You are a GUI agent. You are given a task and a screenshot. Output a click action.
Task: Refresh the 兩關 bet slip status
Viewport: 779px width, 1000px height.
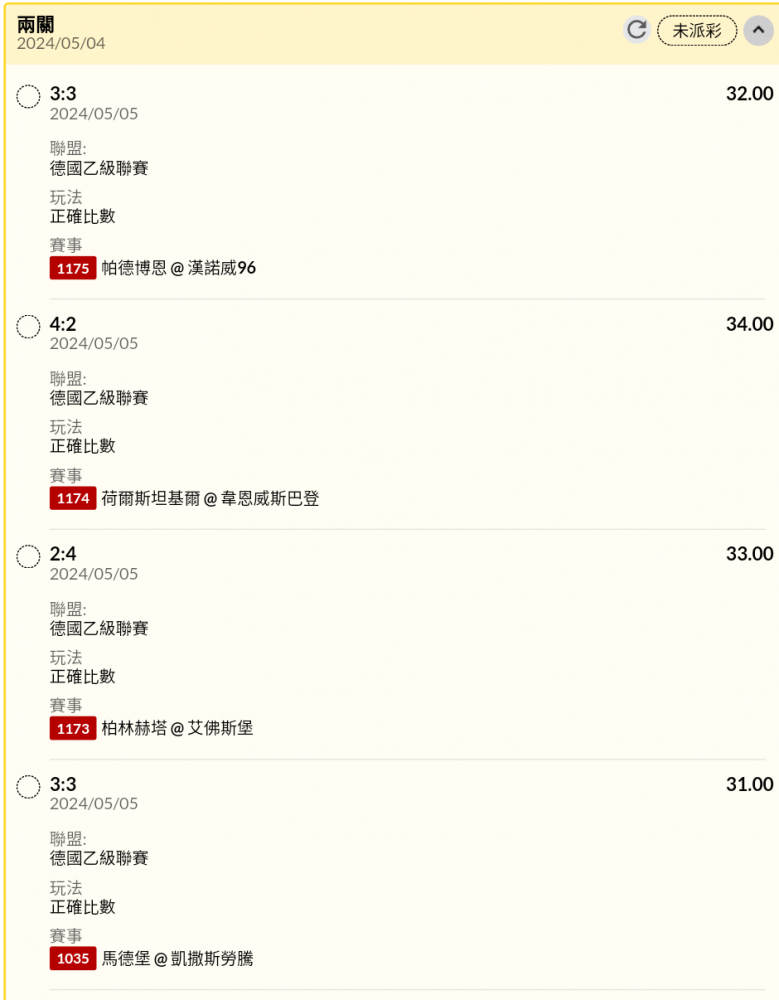coord(636,30)
